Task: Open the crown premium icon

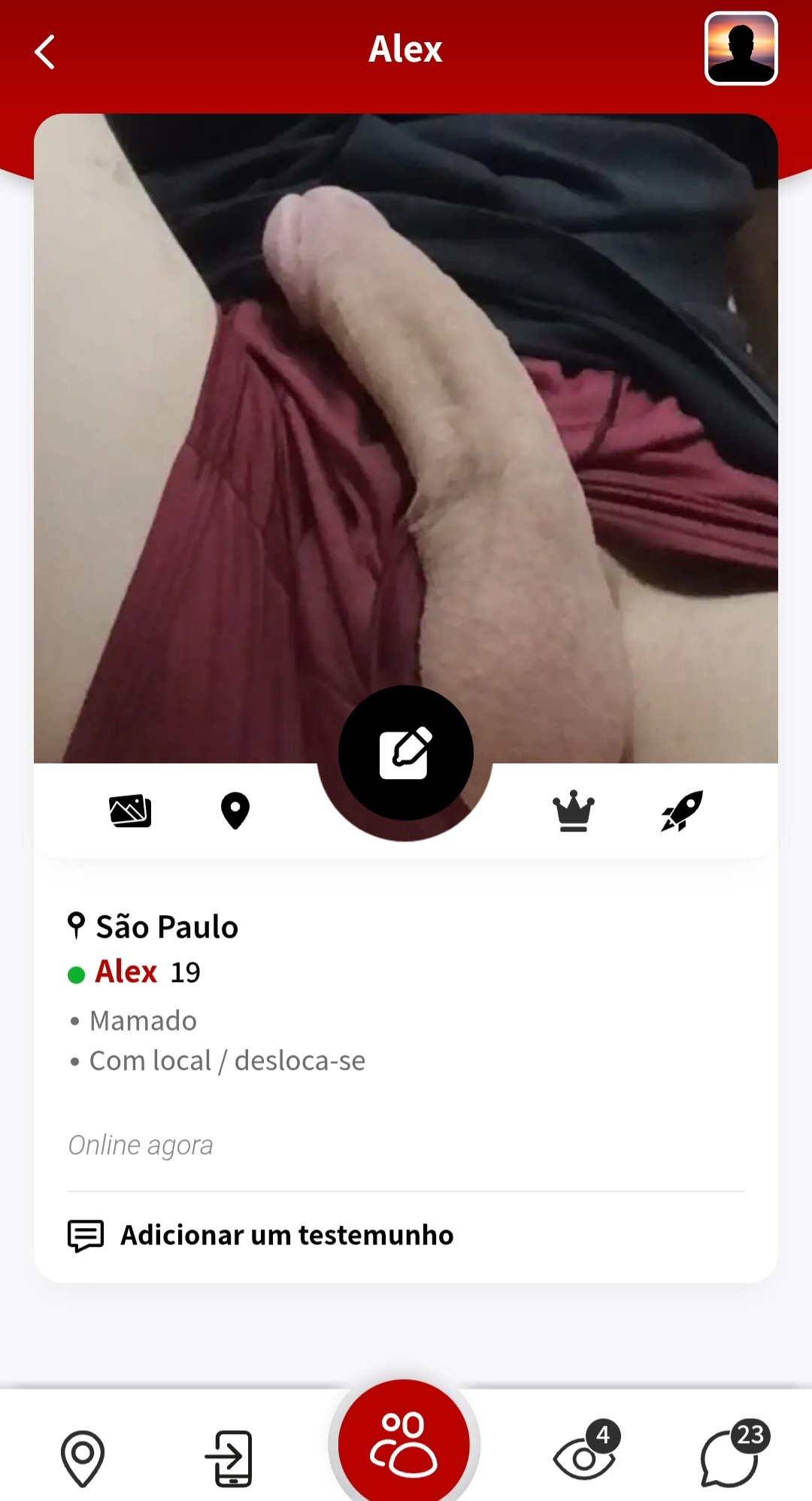Action: pos(574,811)
